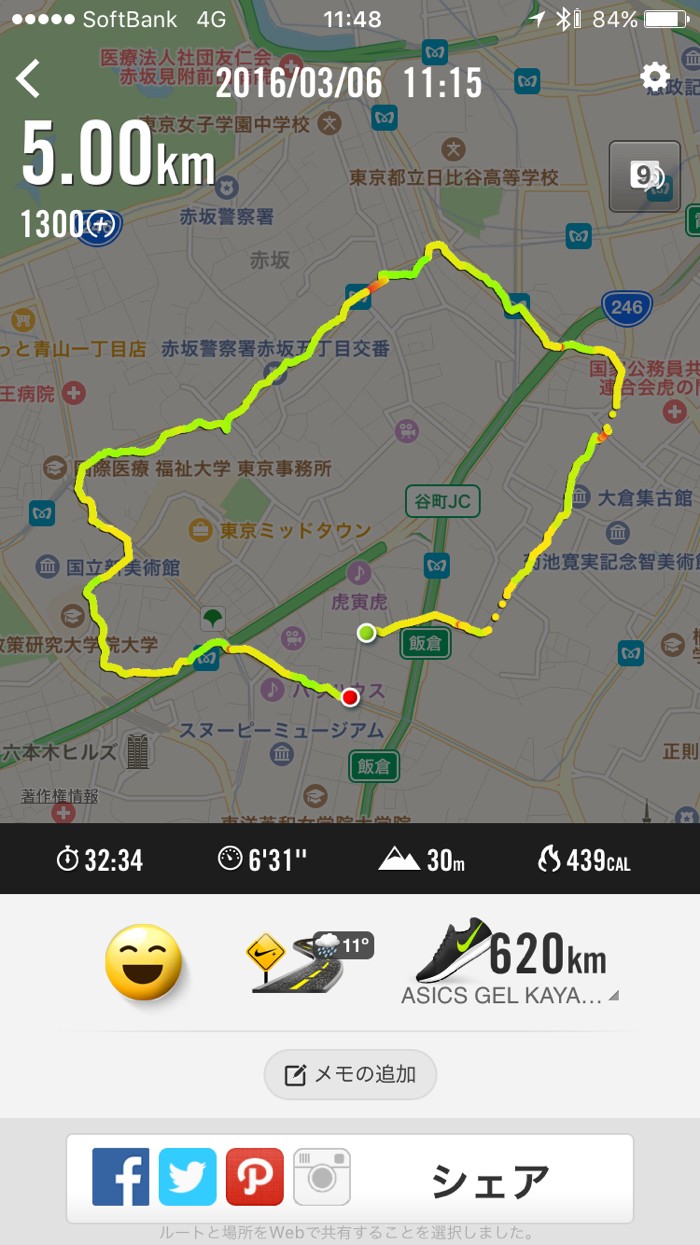This screenshot has width=700, height=1245.
Task: Add a memo with メモの追加
Action: 350,1075
